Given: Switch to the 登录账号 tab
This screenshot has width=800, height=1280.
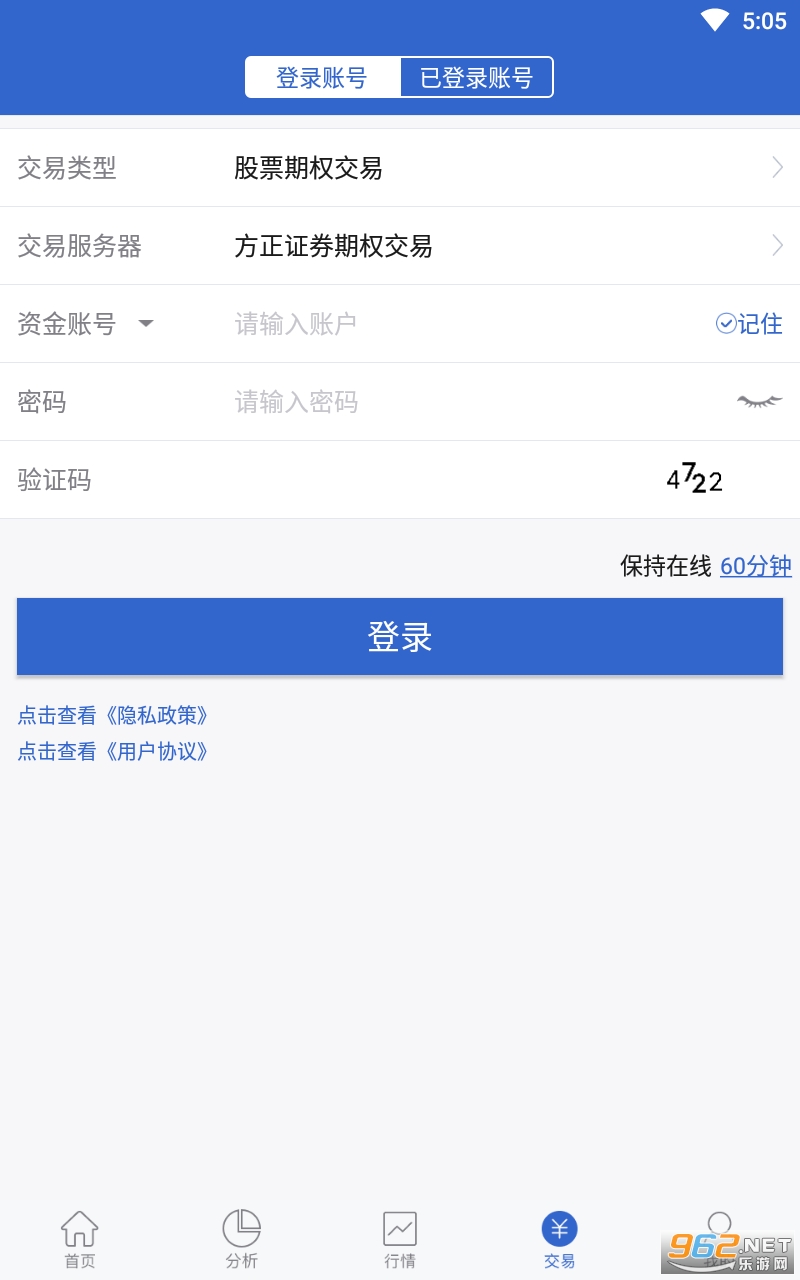Looking at the screenshot, I should 322,78.
